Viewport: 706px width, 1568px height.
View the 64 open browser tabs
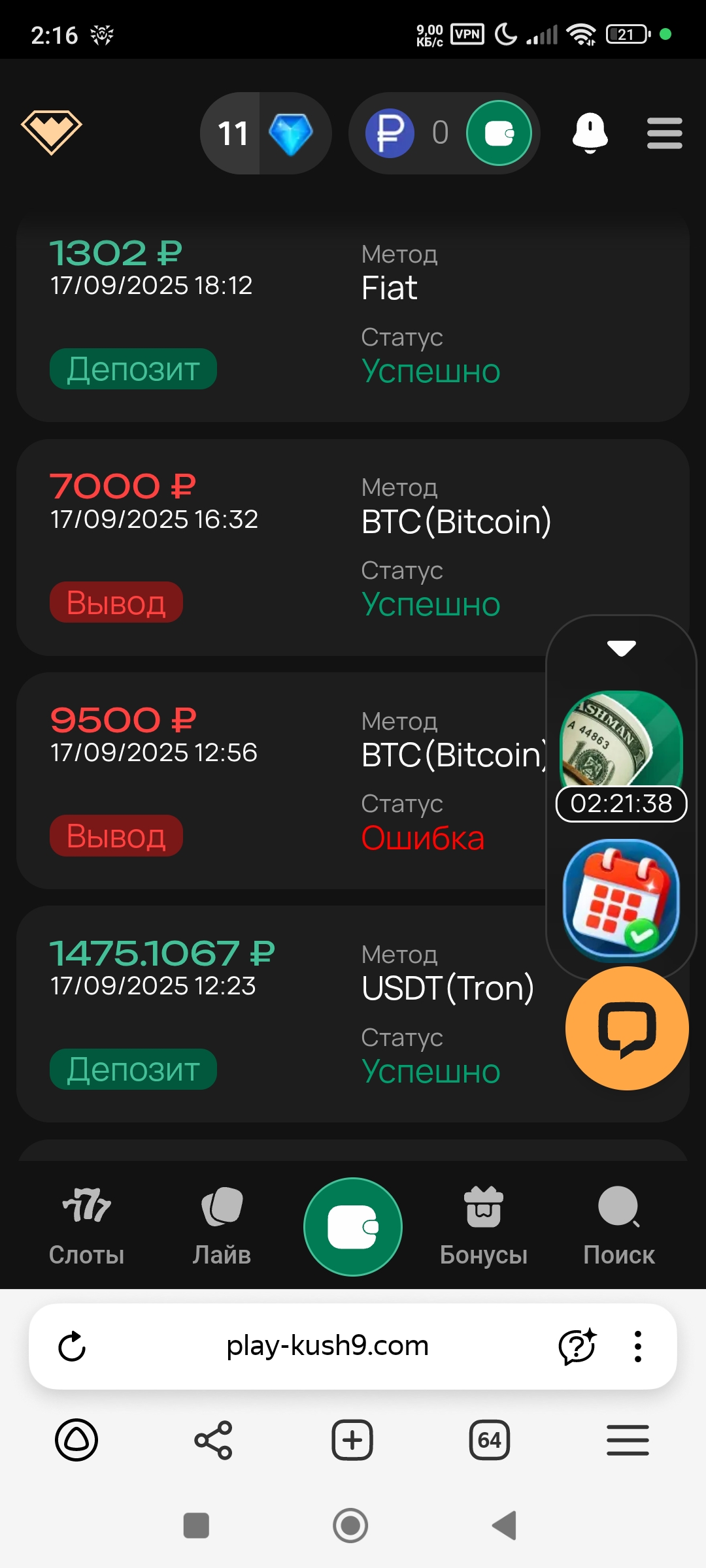(489, 1440)
